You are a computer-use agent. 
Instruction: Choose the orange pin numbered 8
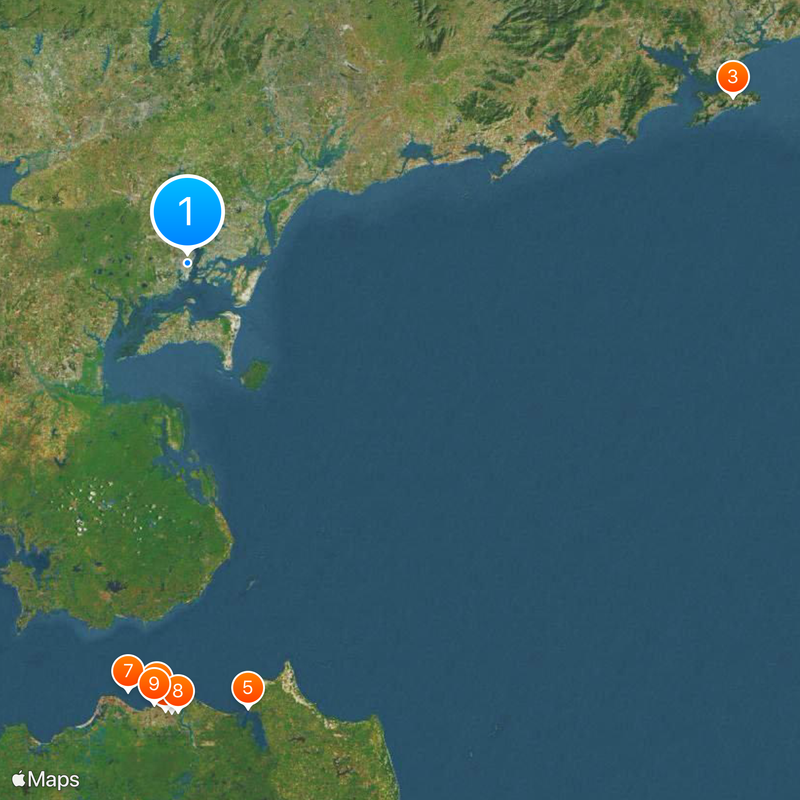click(x=179, y=689)
